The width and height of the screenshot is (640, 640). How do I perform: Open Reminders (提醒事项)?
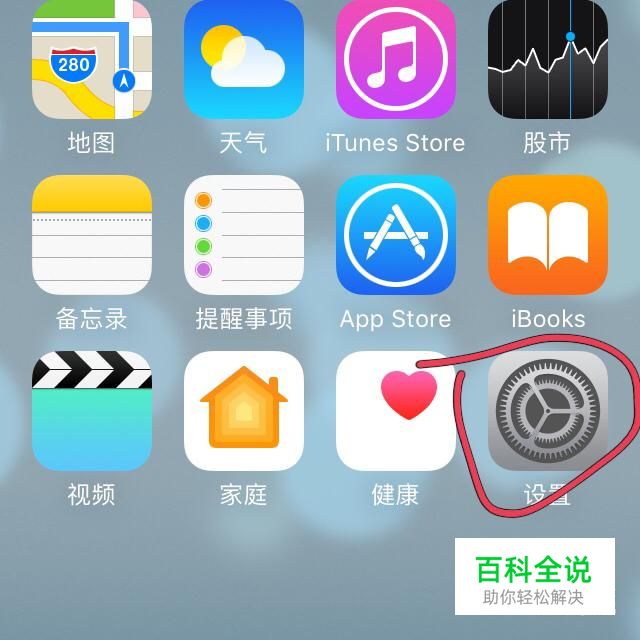point(244,236)
